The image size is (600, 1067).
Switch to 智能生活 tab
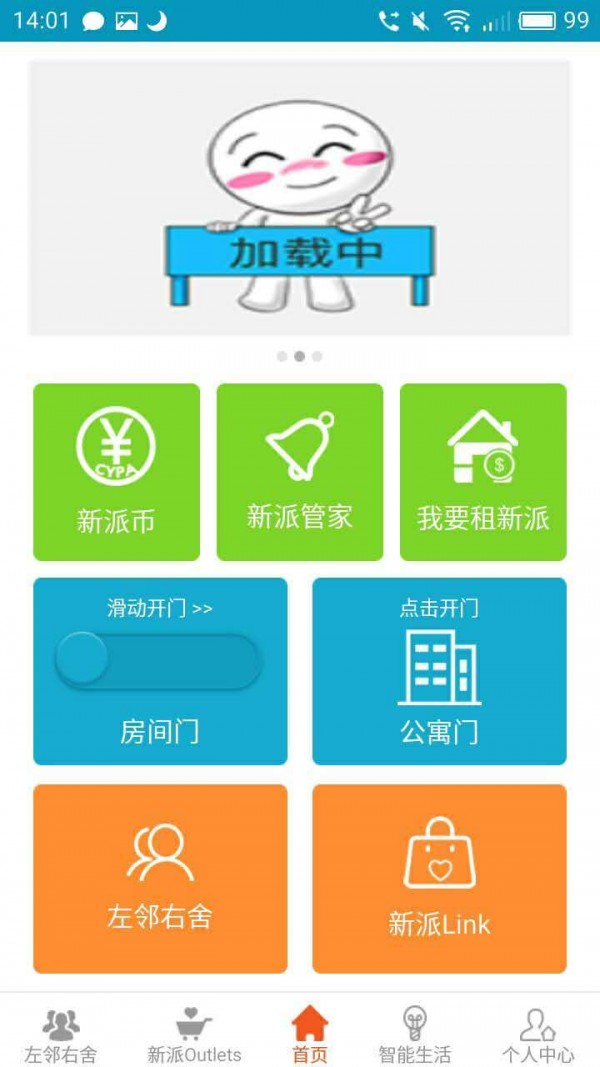coord(414,1036)
